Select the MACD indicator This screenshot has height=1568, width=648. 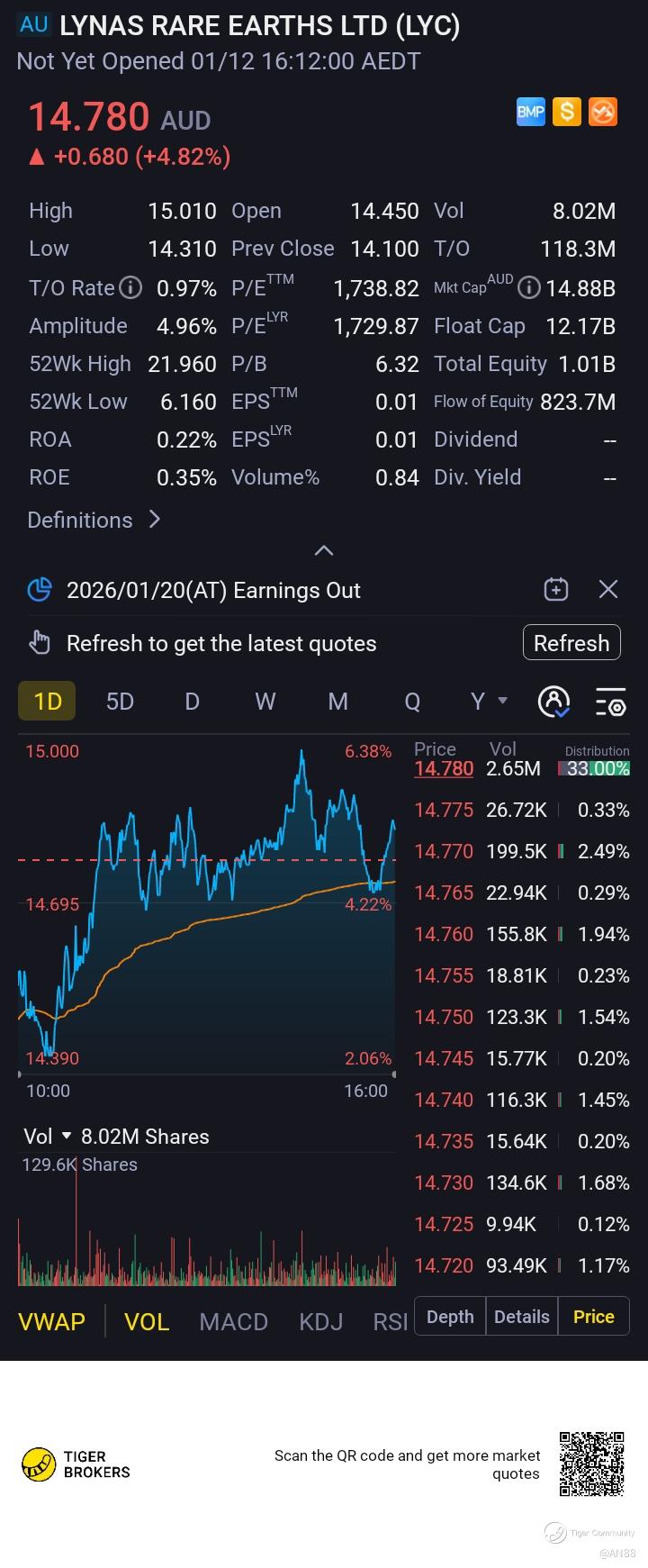coord(233,1321)
